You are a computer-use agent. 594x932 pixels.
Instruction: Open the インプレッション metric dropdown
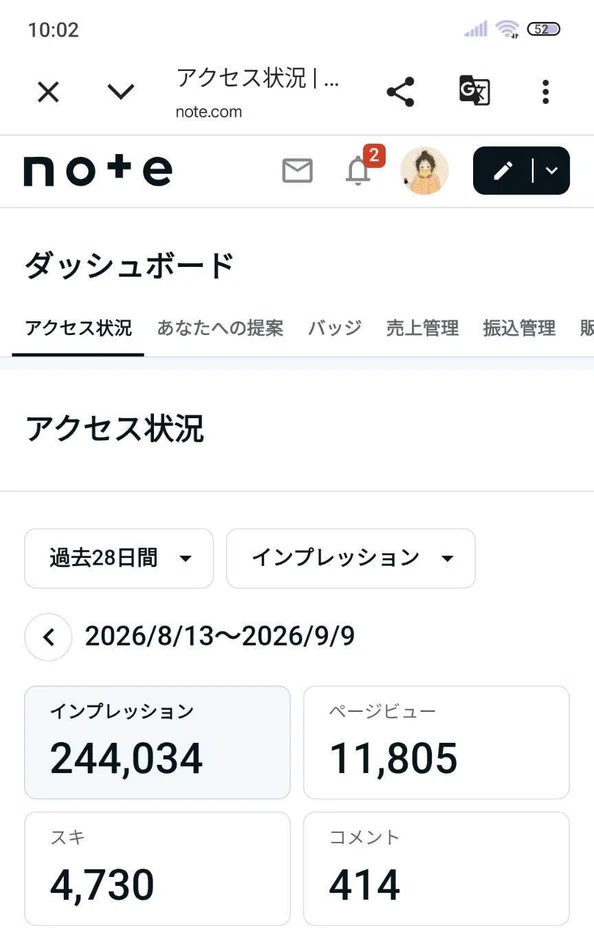click(351, 558)
